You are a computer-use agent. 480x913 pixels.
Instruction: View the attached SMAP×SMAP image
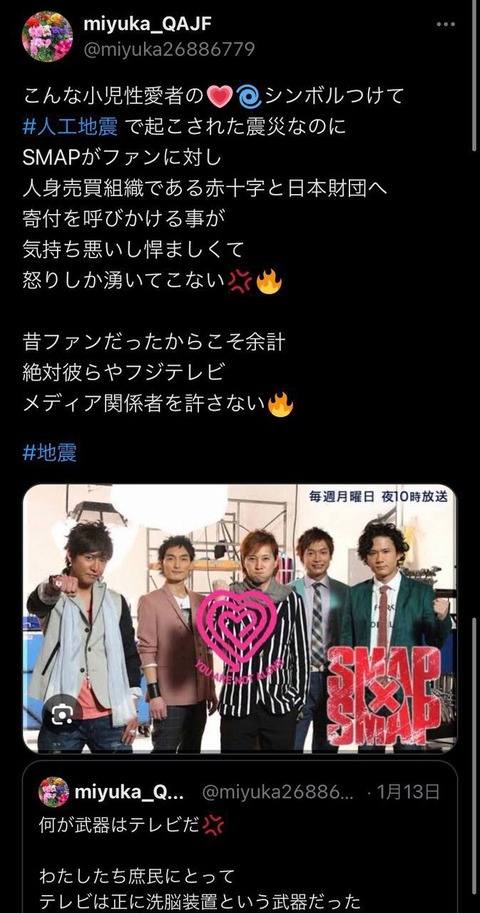(240, 618)
